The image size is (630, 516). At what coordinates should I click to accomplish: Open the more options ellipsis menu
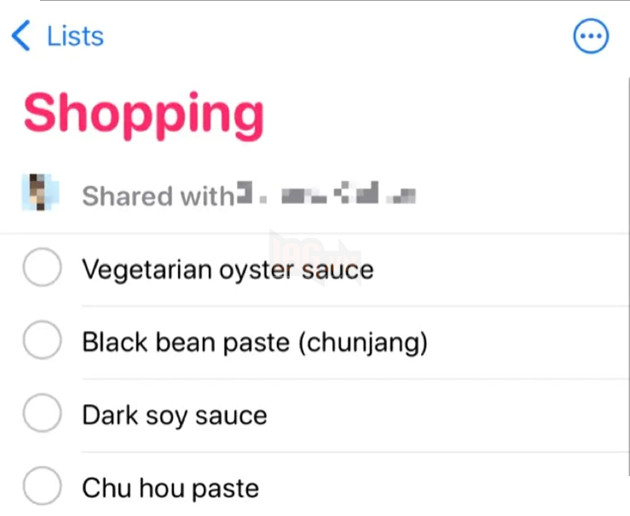click(x=591, y=37)
